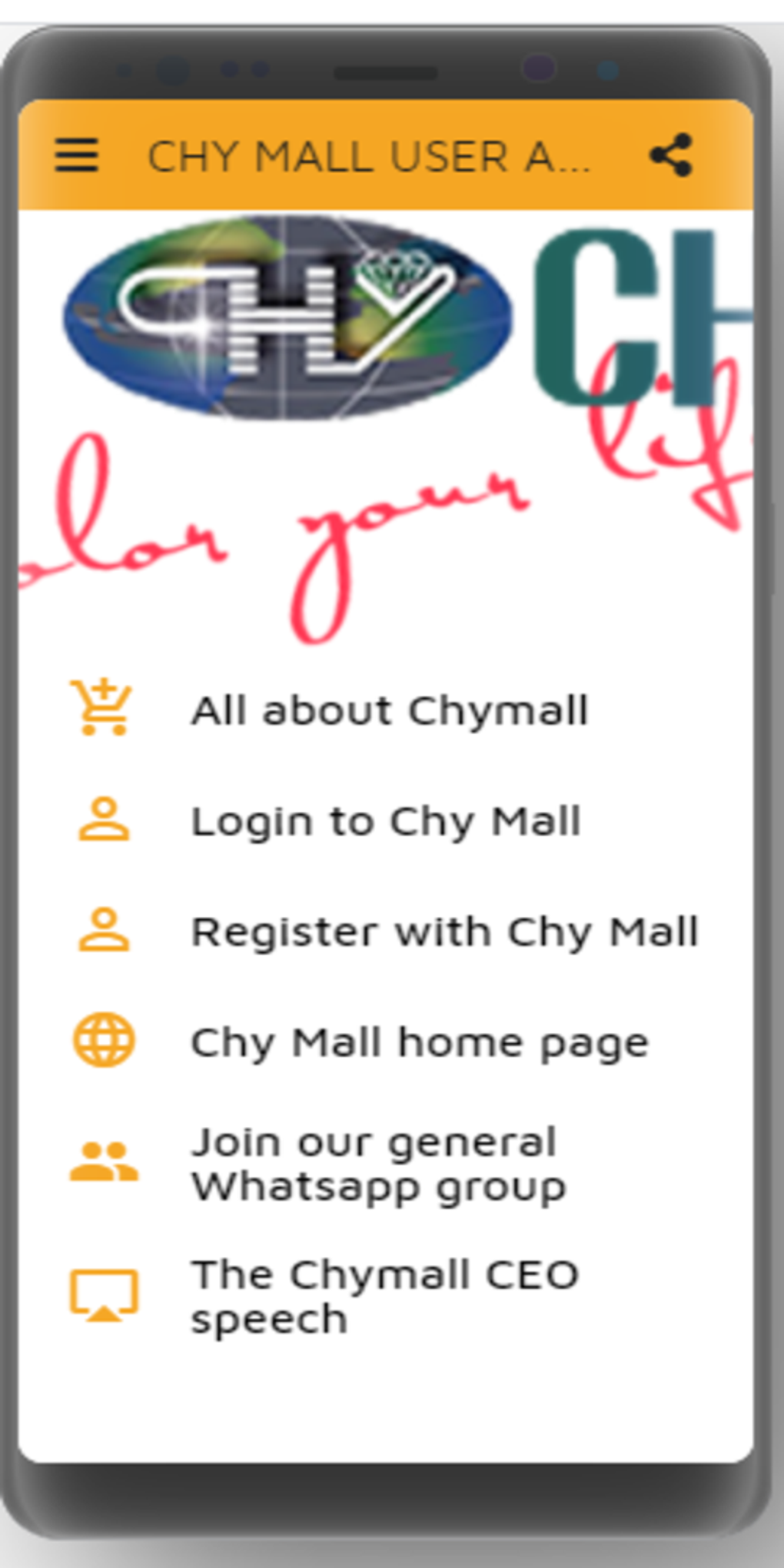Click the person icon beside Register with Chy Mall
Image resolution: width=784 pixels, height=1568 pixels.
tap(102, 930)
